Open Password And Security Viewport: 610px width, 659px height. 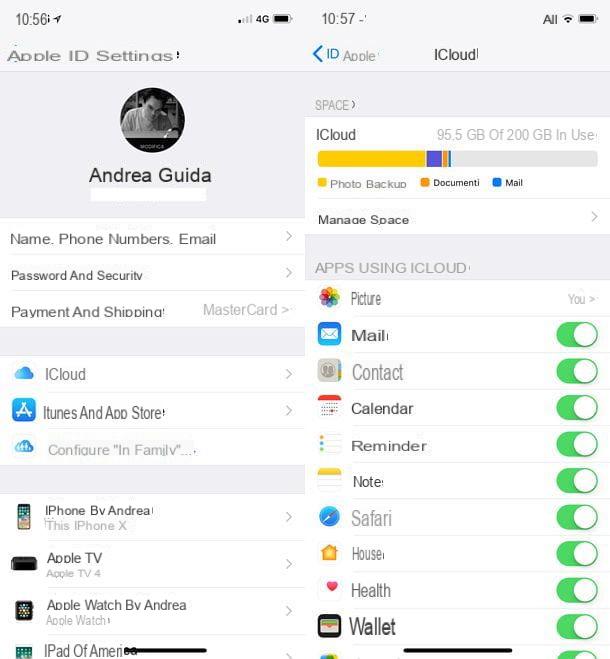150,275
